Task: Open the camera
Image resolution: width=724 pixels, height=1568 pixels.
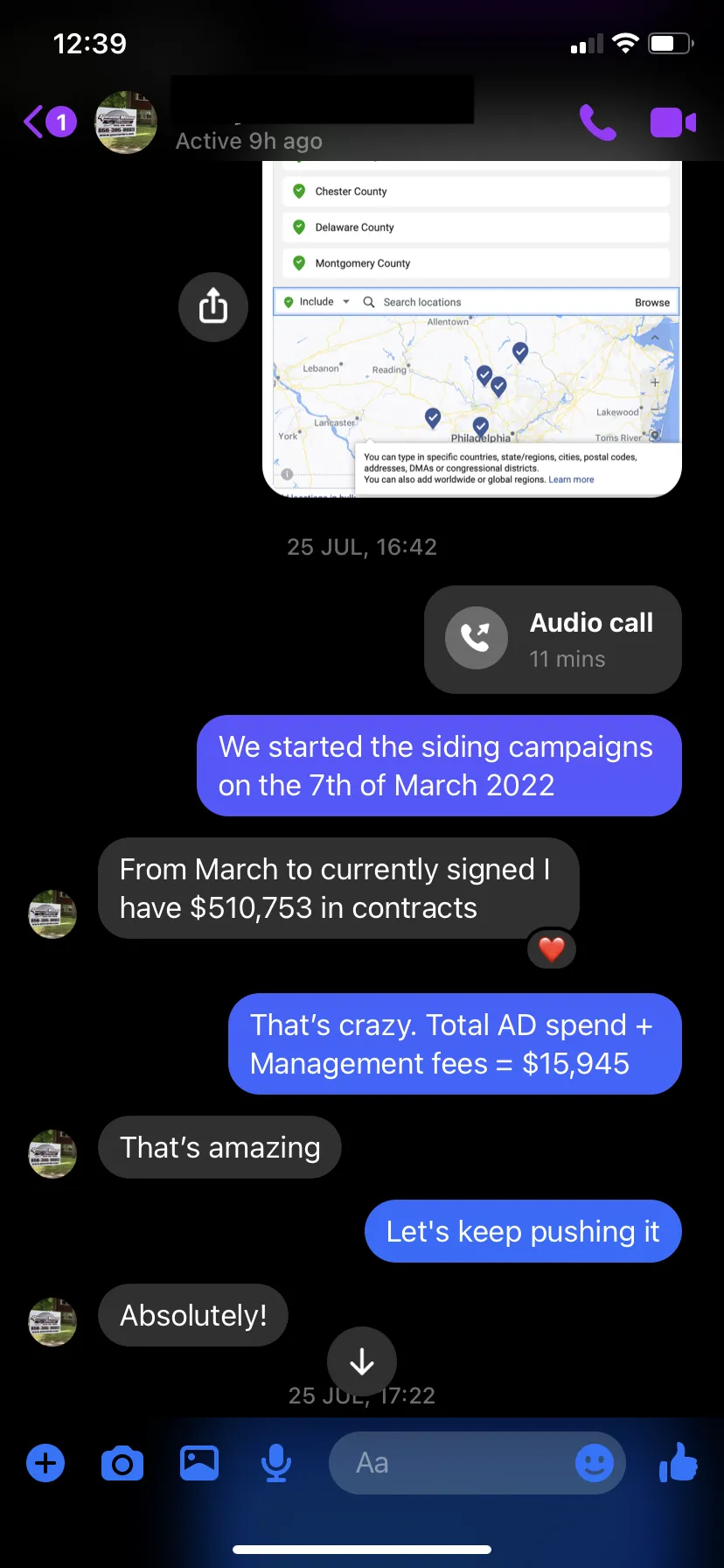Action: pyautogui.click(x=122, y=1463)
